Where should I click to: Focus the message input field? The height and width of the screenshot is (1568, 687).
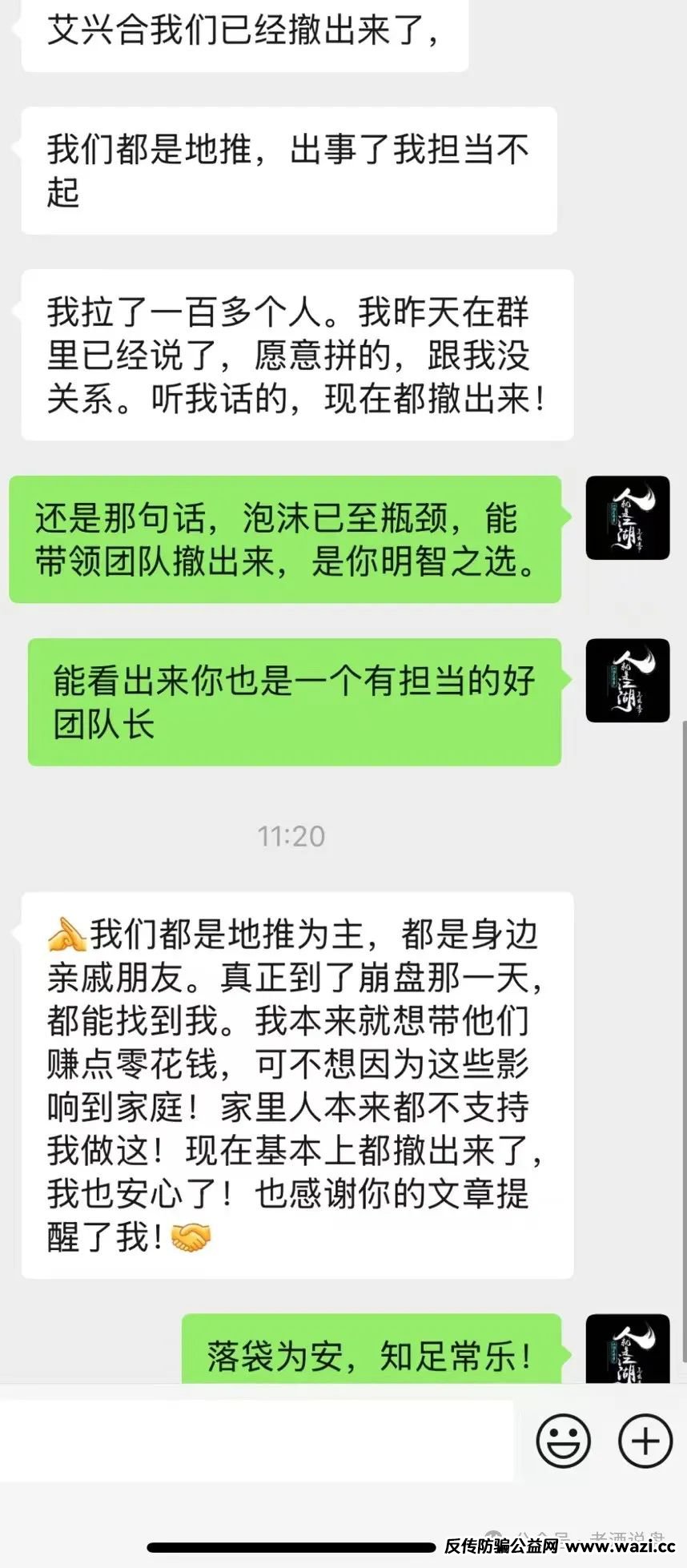coord(256,1440)
